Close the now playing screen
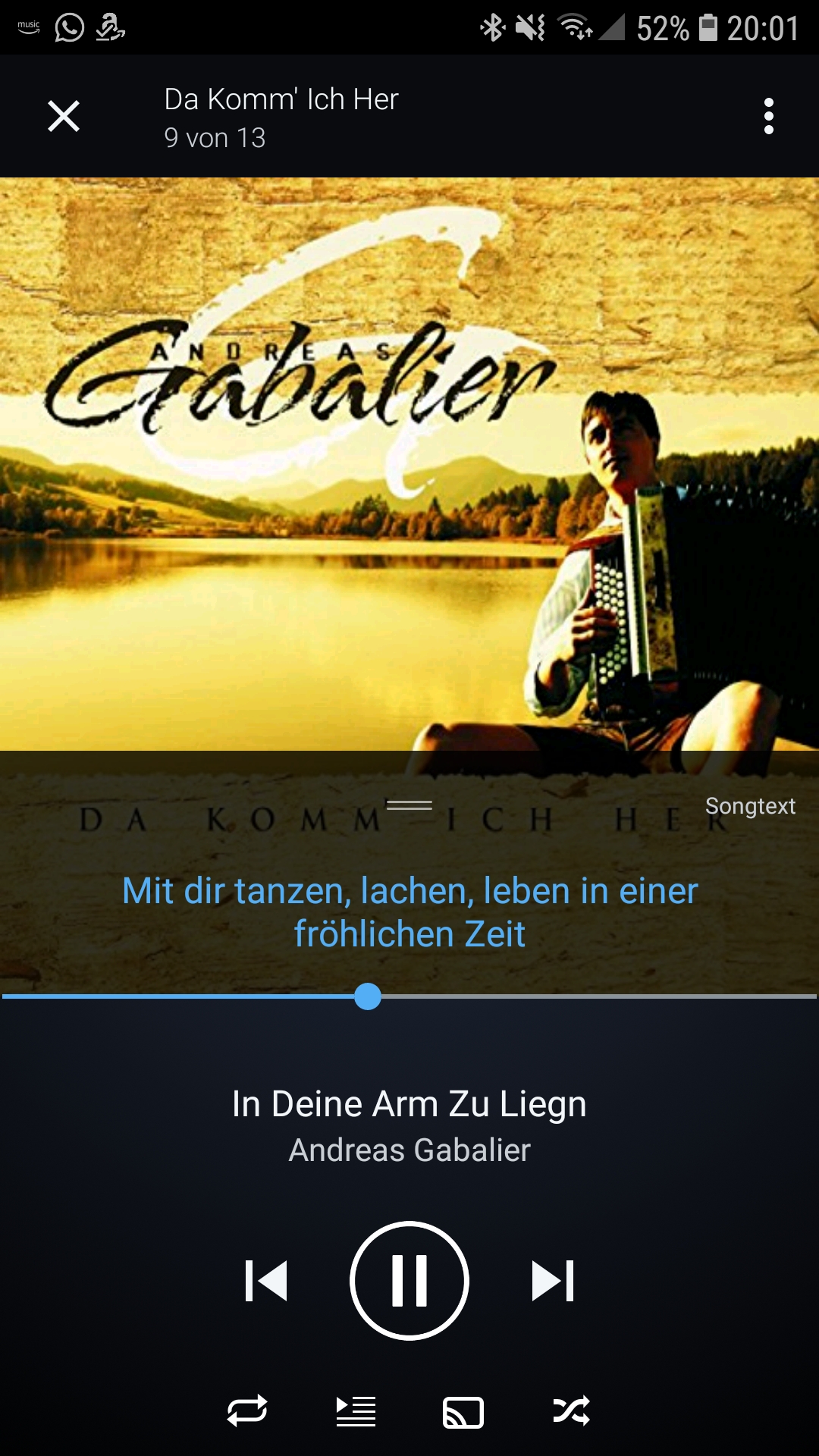The width and height of the screenshot is (819, 1456). click(64, 116)
